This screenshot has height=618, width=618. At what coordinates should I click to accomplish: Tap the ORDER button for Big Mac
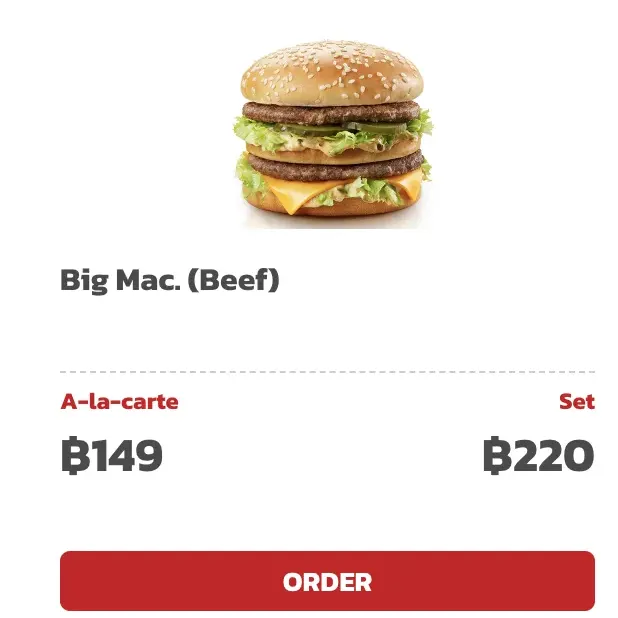[x=327, y=581]
